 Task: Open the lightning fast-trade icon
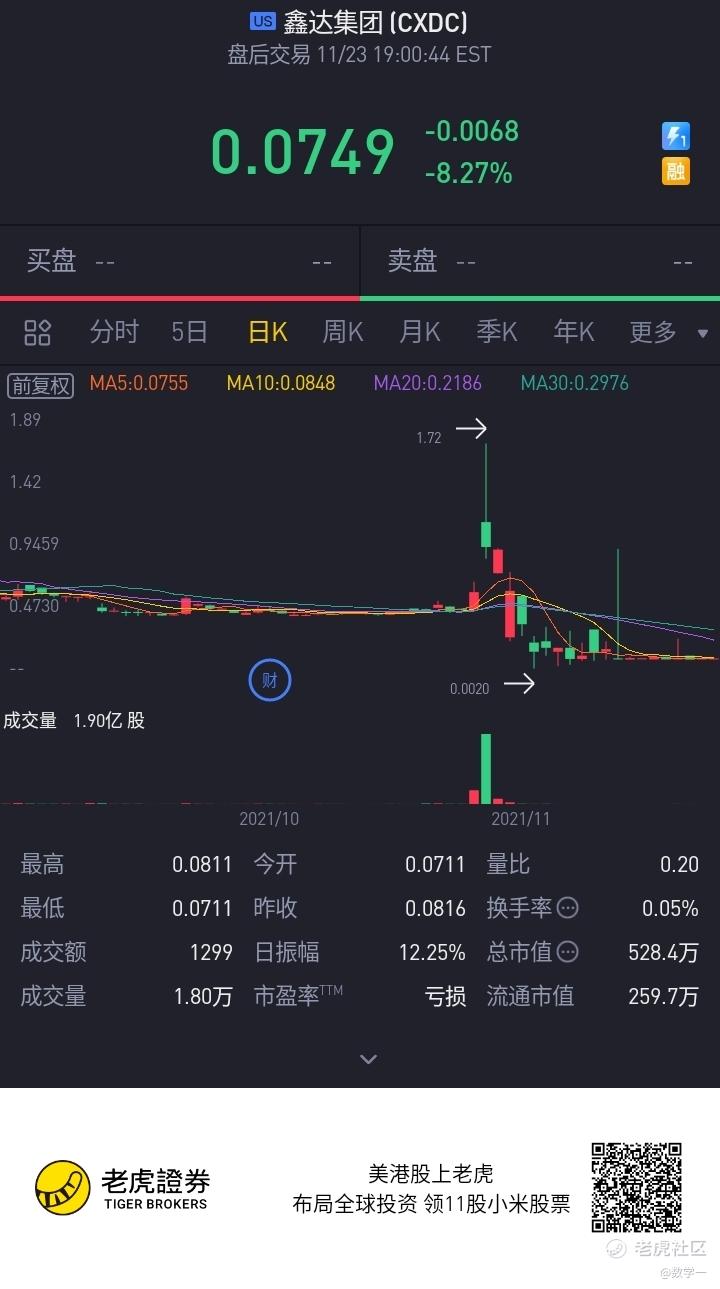pos(676,137)
